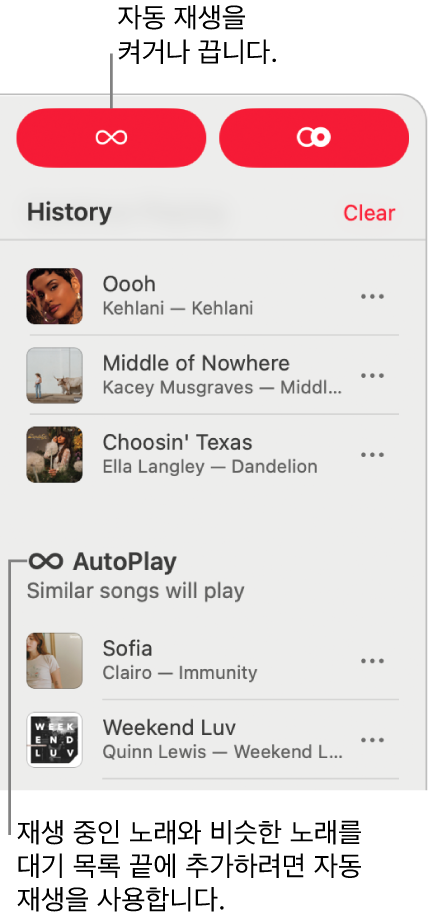Open more options for Sofia

pyautogui.click(x=372, y=661)
